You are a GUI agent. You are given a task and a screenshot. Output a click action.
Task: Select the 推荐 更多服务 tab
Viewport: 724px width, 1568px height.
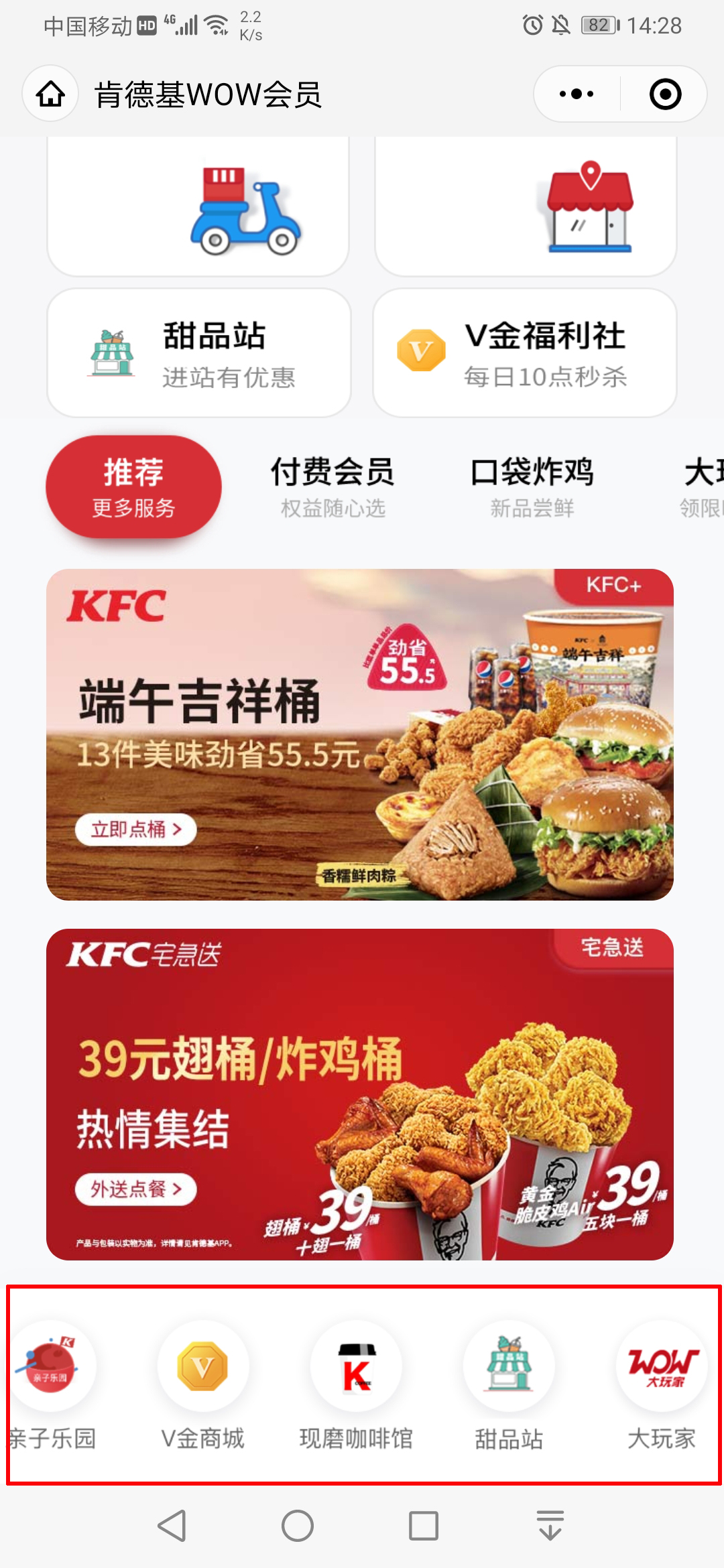click(x=133, y=487)
